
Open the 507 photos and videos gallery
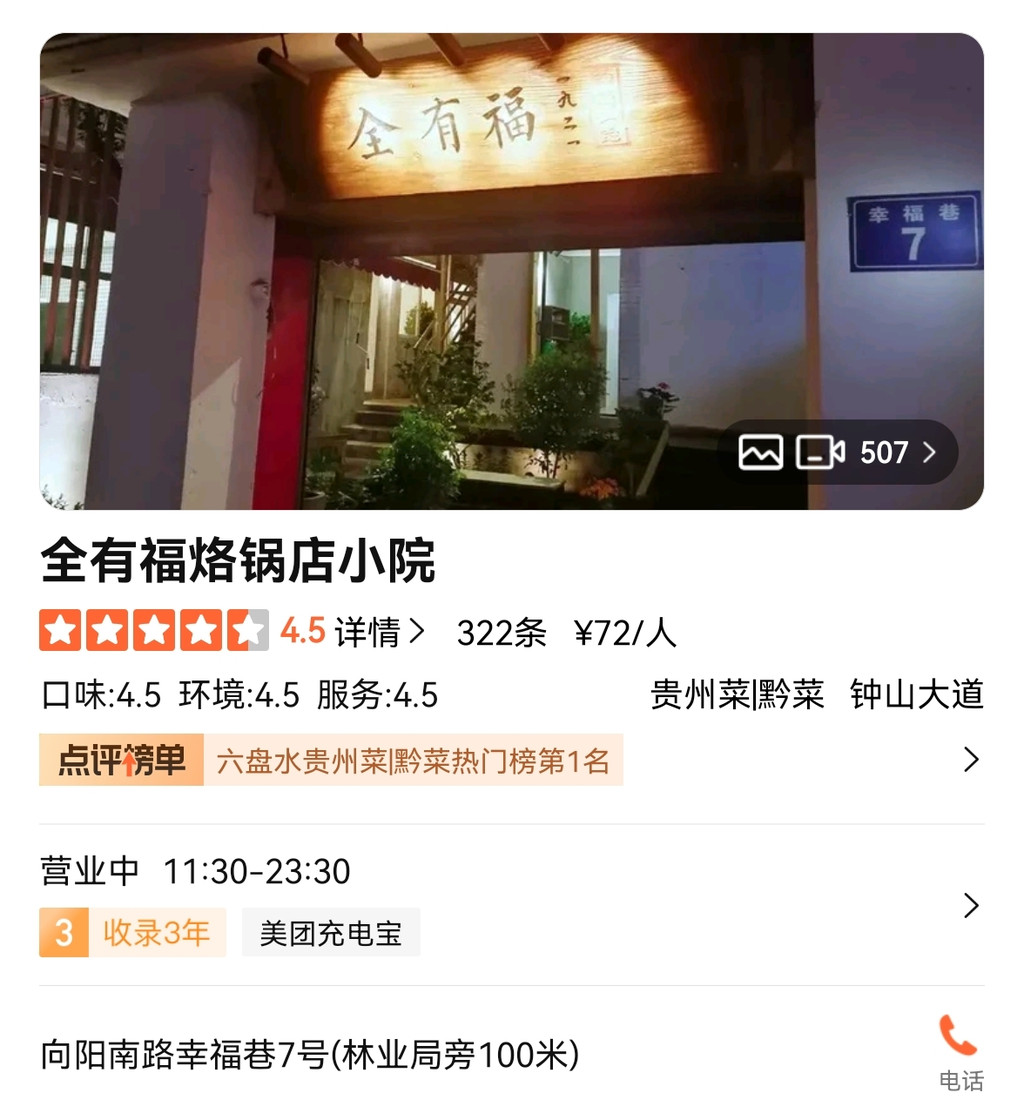(838, 453)
